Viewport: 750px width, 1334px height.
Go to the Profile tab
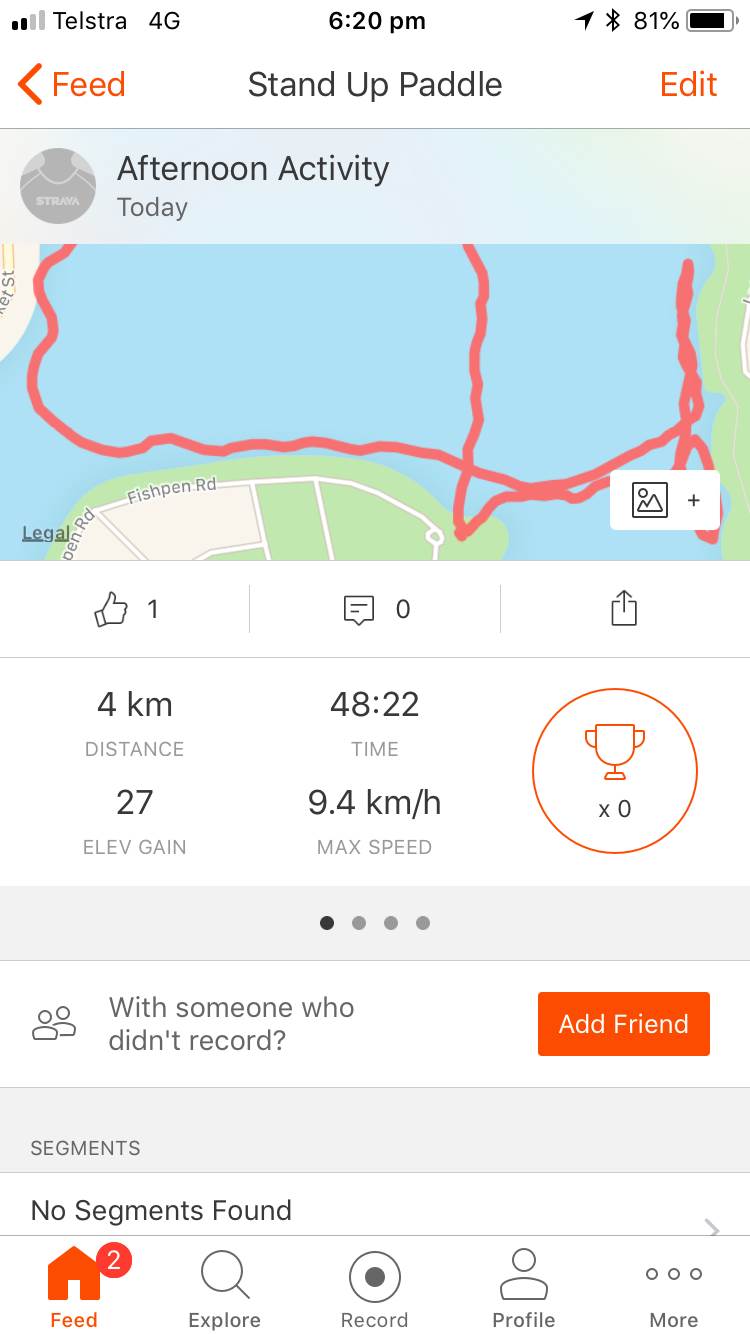click(523, 1290)
